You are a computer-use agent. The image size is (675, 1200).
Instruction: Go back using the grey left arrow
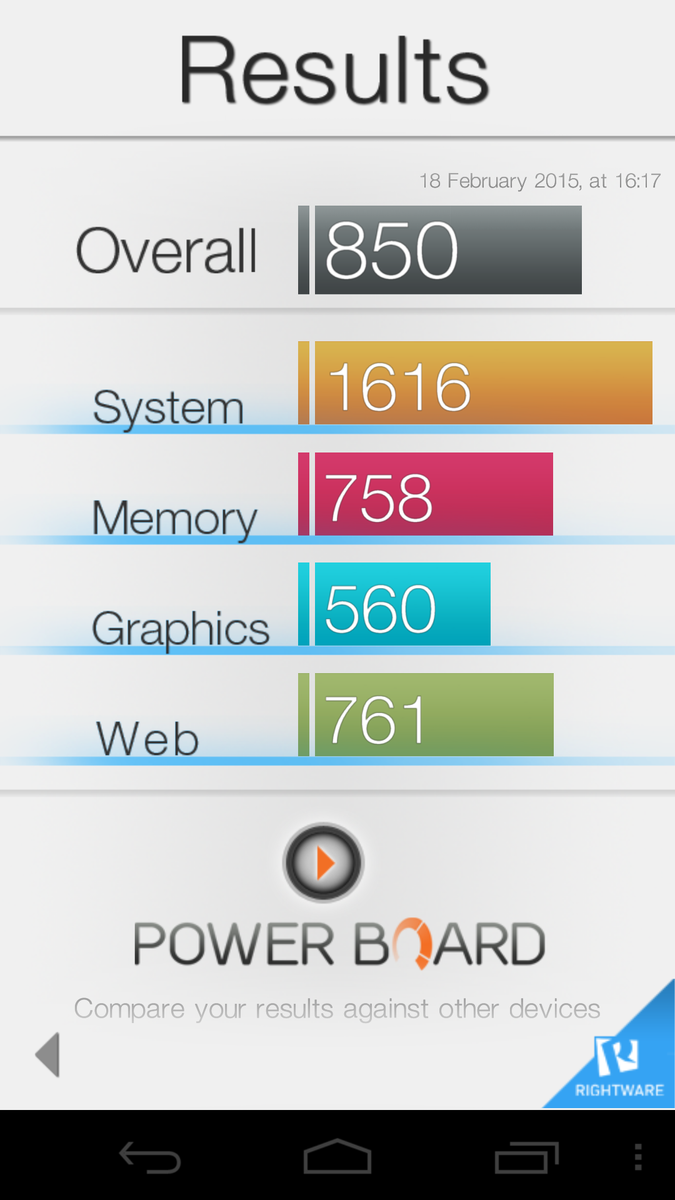tap(47, 1054)
